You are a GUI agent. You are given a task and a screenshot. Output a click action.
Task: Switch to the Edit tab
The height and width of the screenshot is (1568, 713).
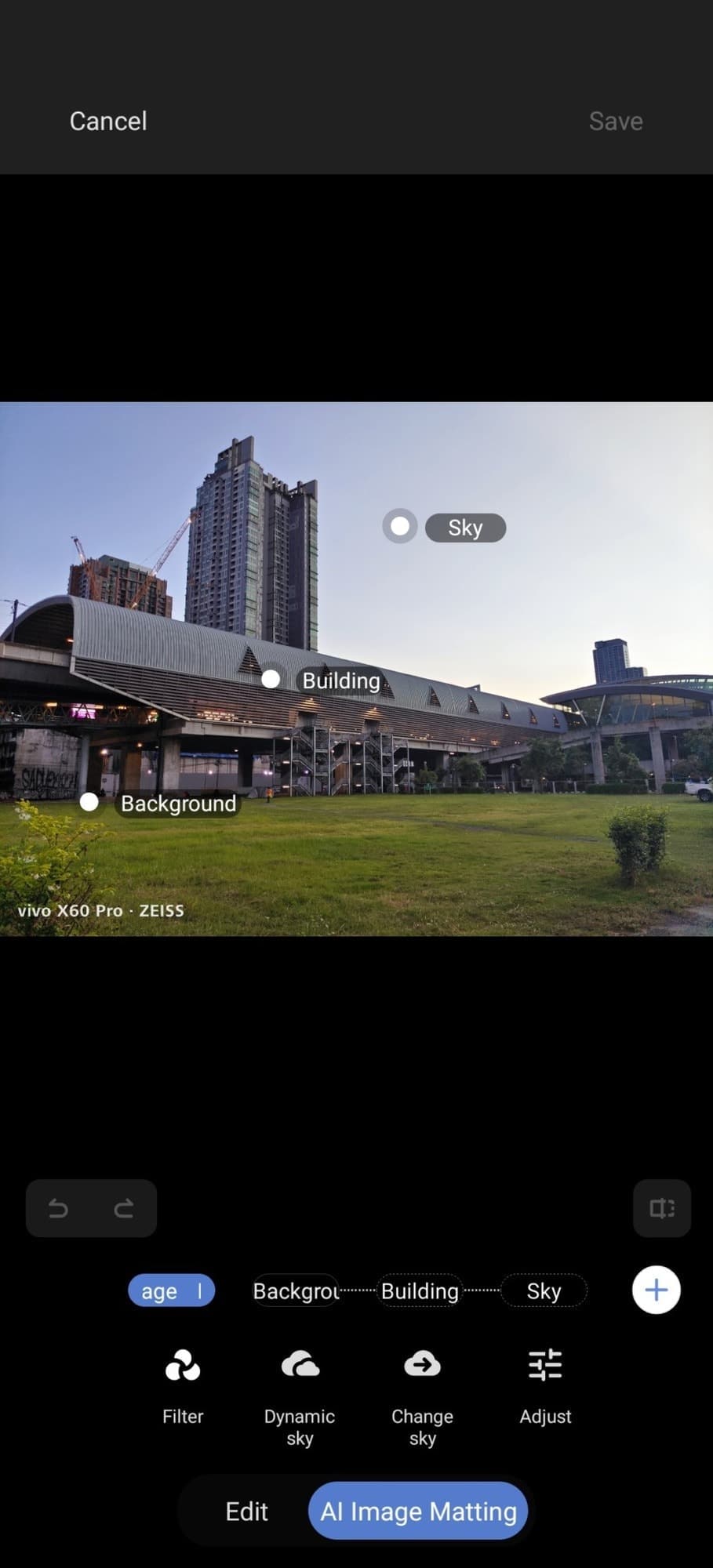tap(246, 1511)
